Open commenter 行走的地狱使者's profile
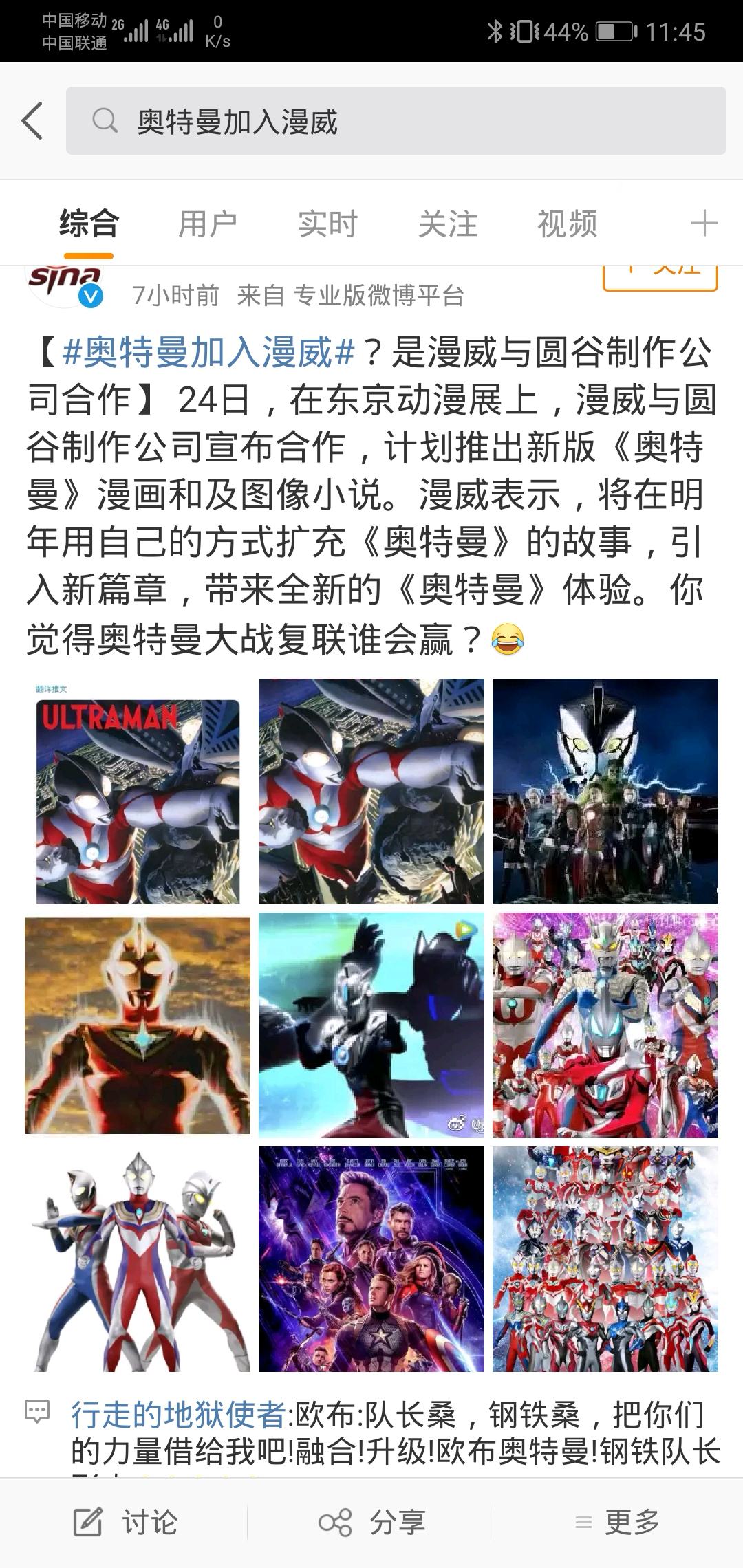The width and height of the screenshot is (743, 1568). coord(179,1415)
